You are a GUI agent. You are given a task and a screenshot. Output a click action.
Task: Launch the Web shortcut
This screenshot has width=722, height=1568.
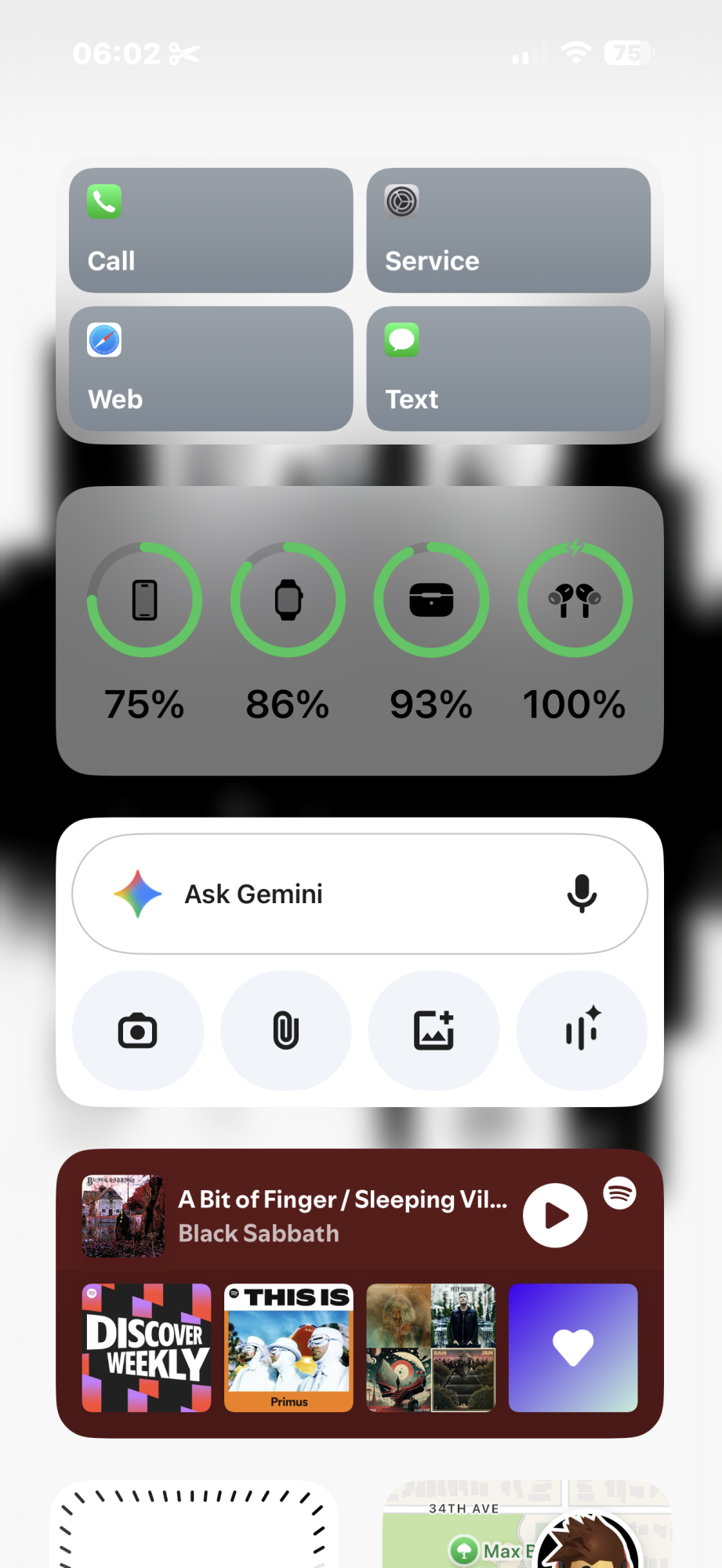pyautogui.click(x=210, y=368)
